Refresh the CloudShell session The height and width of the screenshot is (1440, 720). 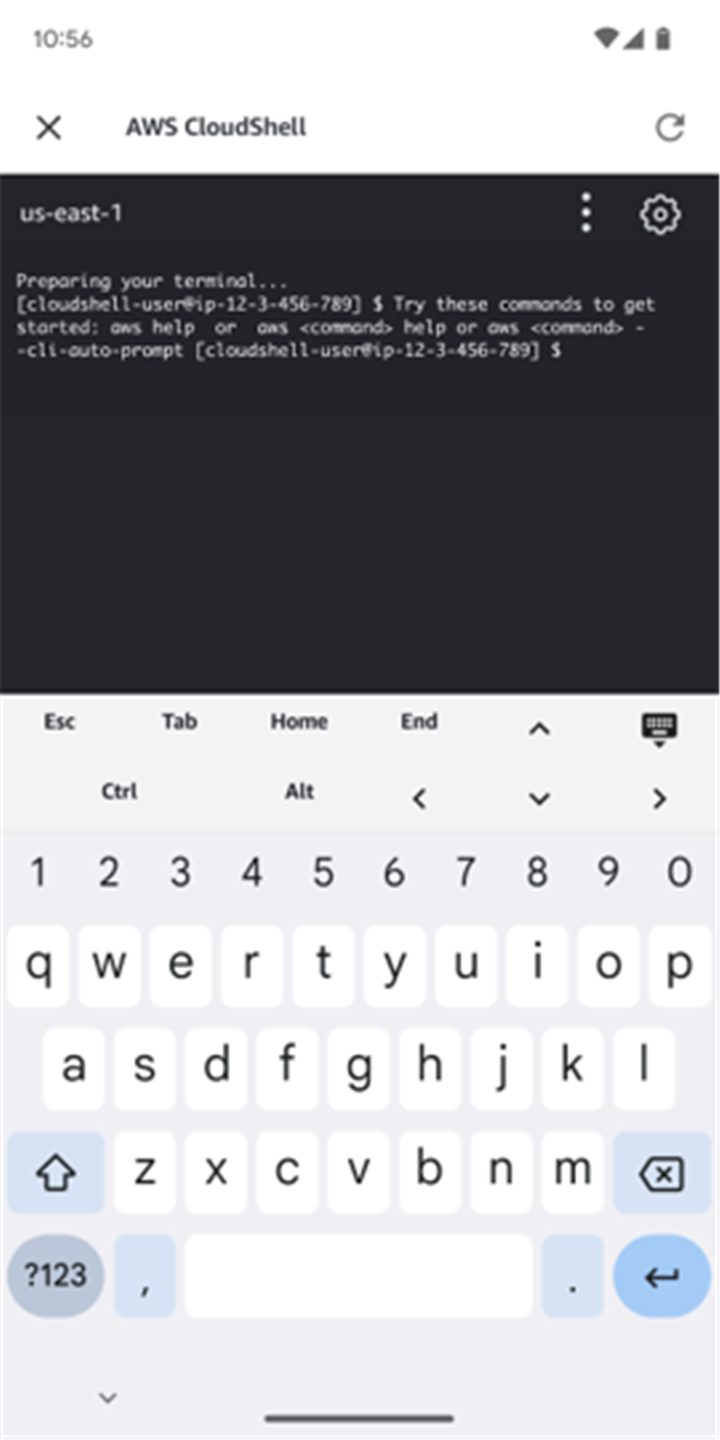tap(669, 127)
